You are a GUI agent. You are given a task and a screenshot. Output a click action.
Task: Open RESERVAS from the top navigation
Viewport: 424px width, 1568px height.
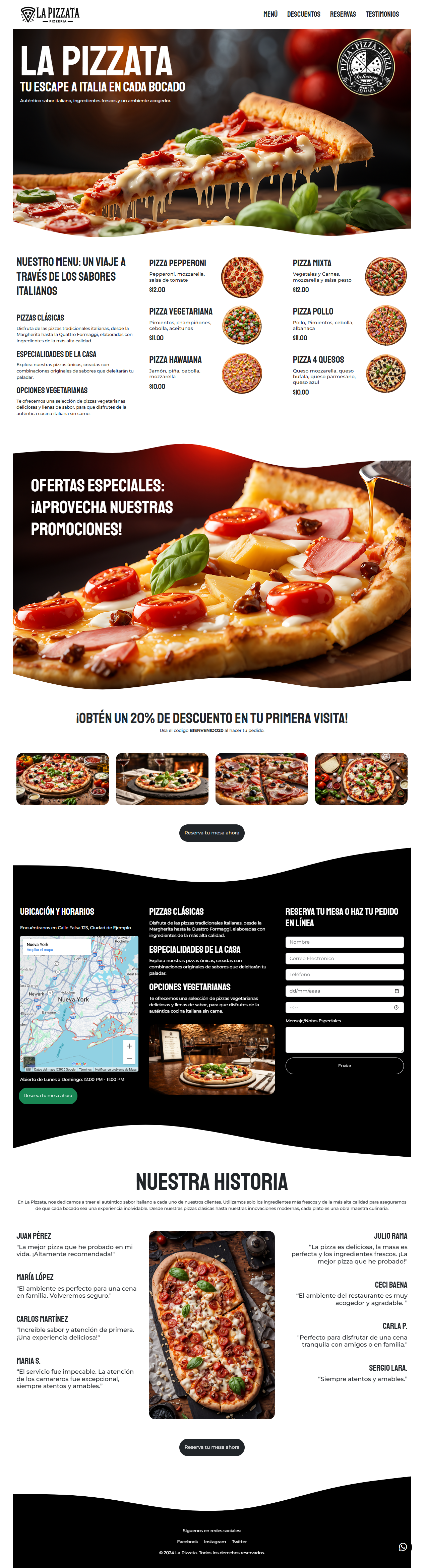[343, 14]
